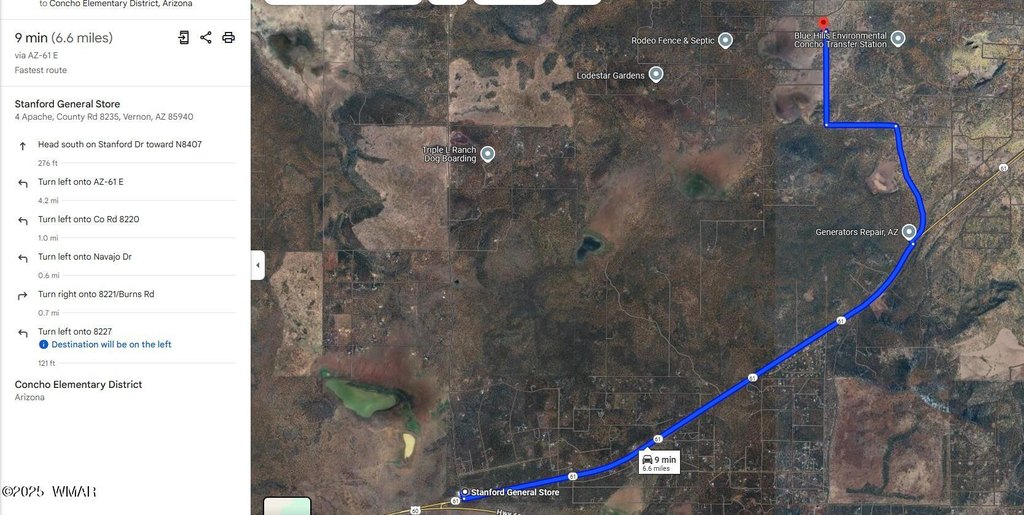Open the Triple L Ranch Dog Boarding pin
The width and height of the screenshot is (1024, 515).
click(488, 154)
